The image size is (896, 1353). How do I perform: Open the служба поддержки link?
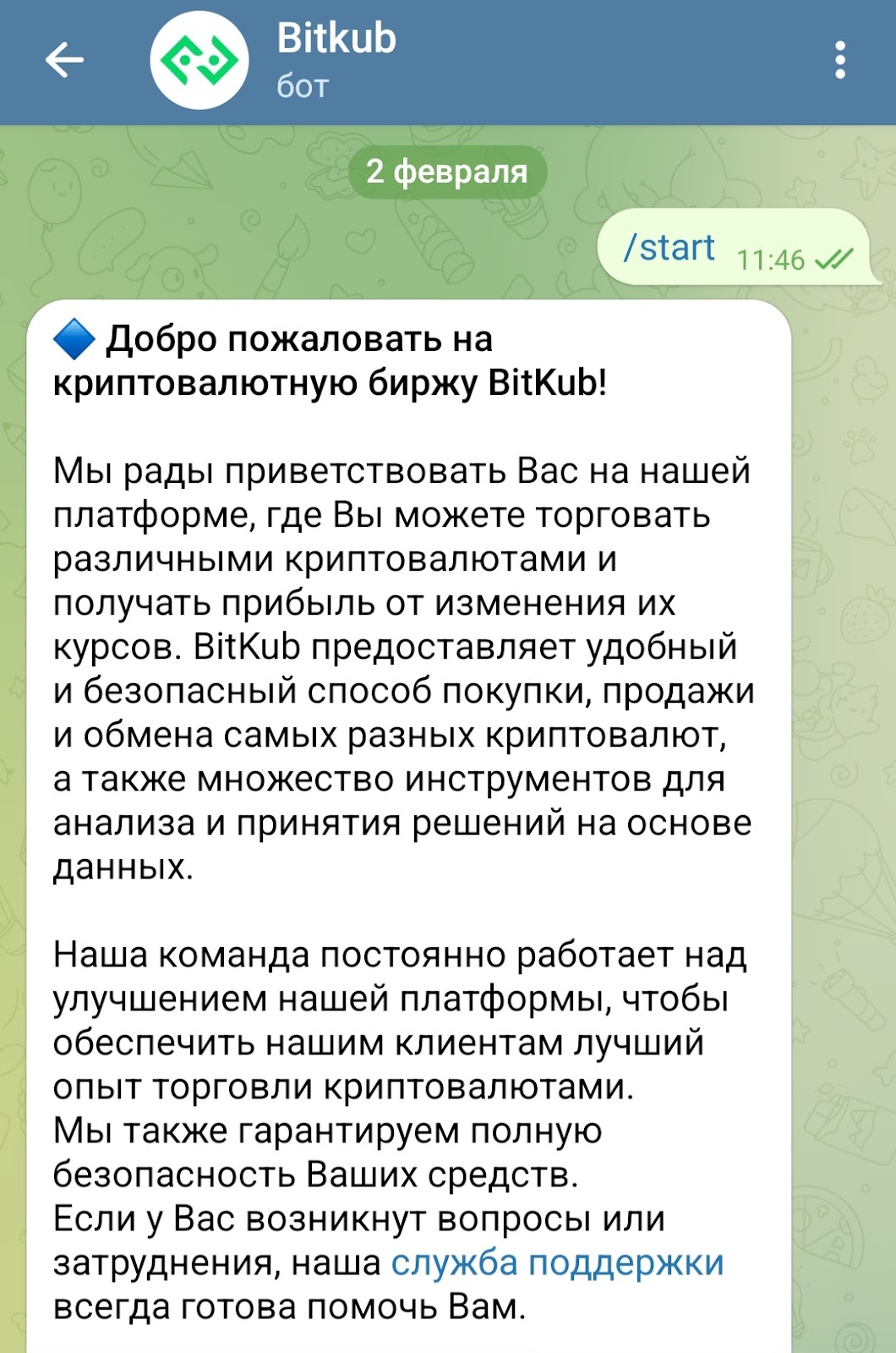[x=557, y=1263]
